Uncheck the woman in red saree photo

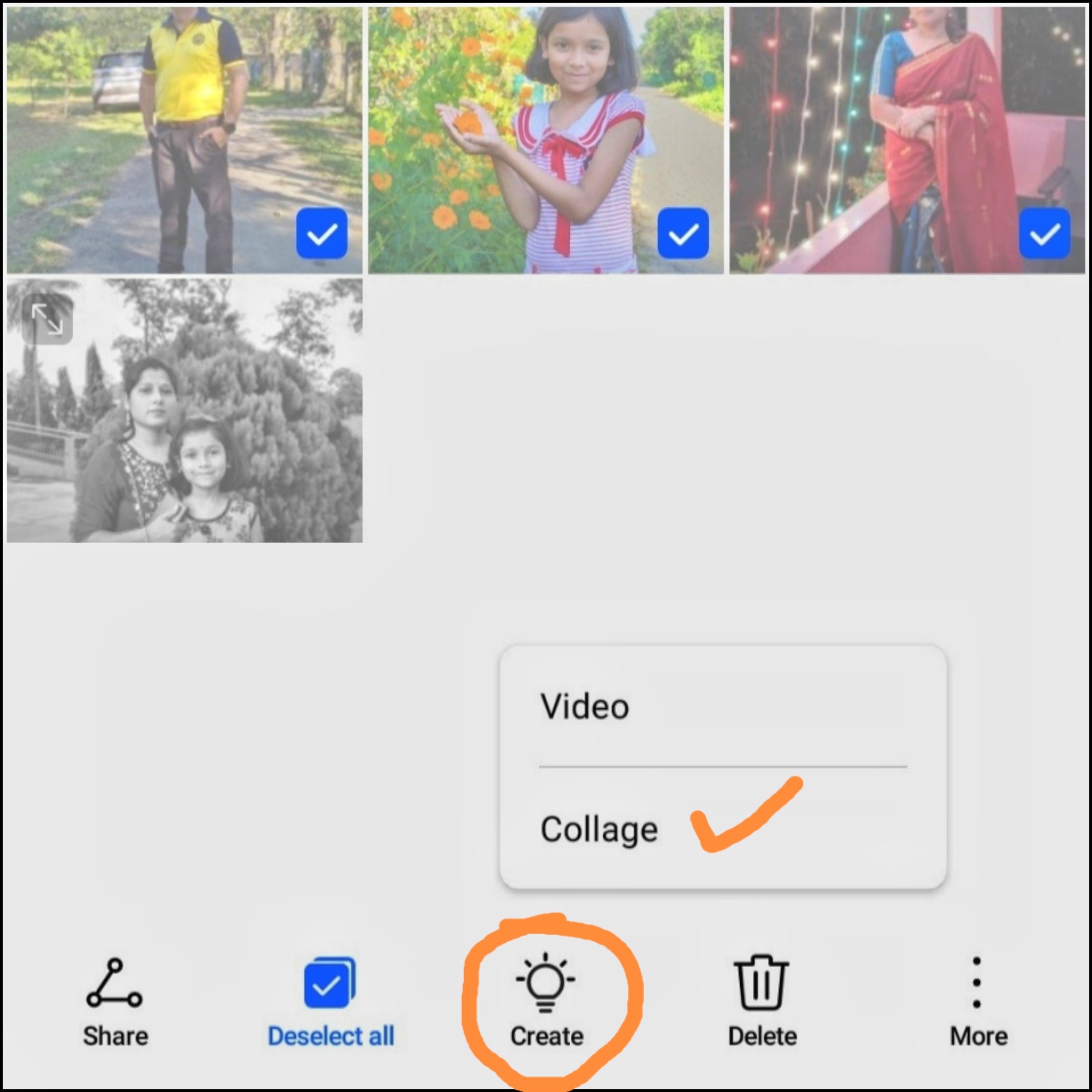tap(1044, 234)
